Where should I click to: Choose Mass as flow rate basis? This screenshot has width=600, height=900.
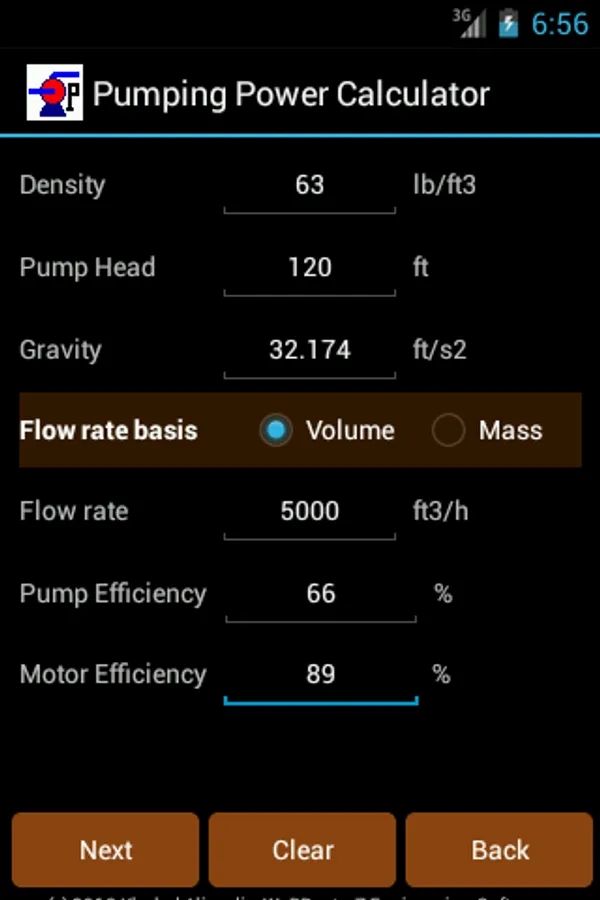point(449,431)
